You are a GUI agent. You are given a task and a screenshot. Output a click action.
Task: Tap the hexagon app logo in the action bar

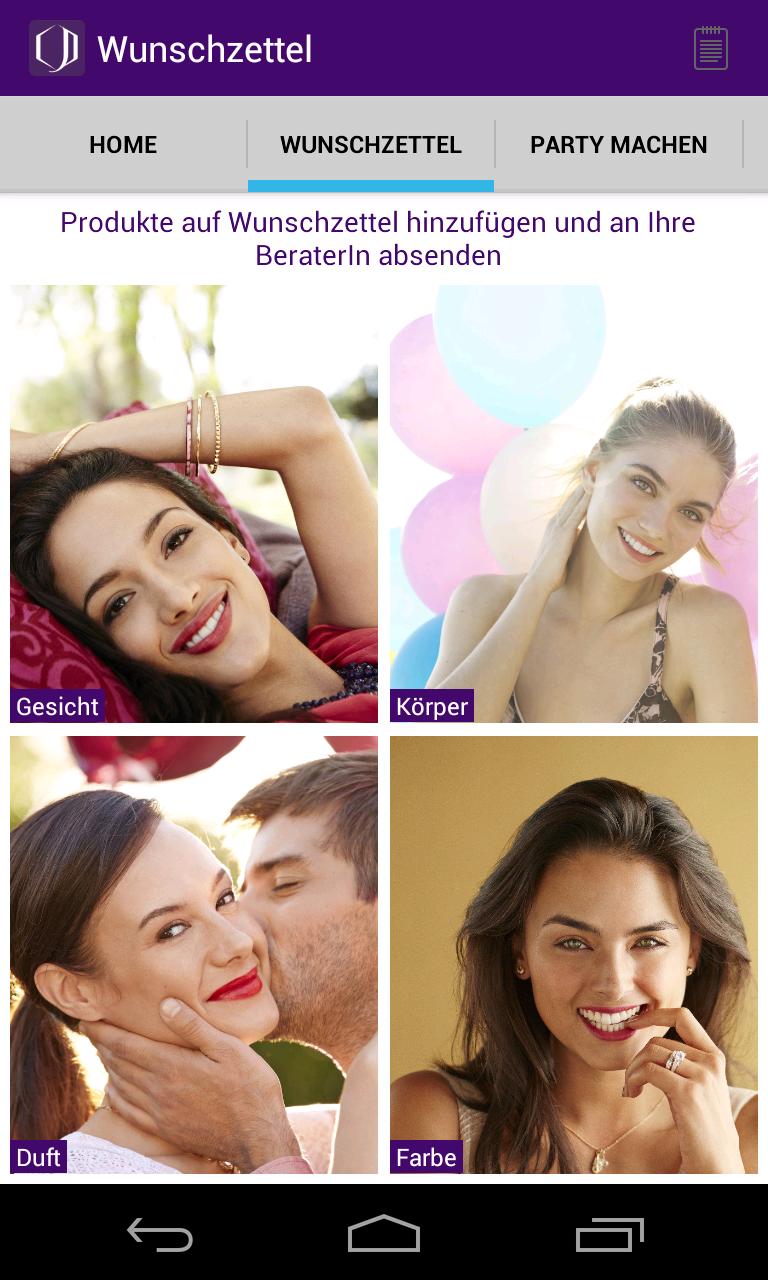pyautogui.click(x=56, y=47)
